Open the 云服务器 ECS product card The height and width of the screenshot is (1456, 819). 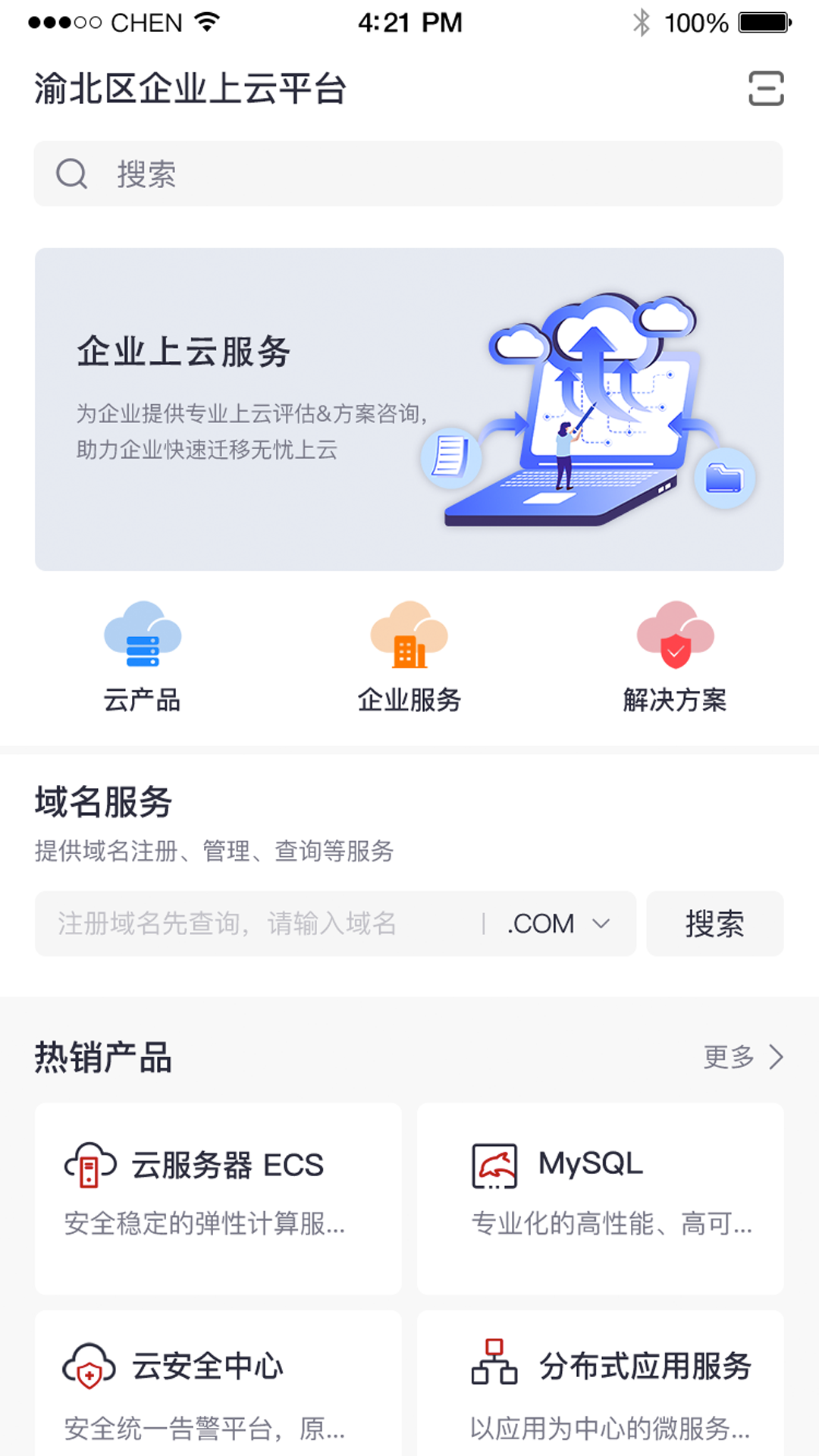[218, 1198]
